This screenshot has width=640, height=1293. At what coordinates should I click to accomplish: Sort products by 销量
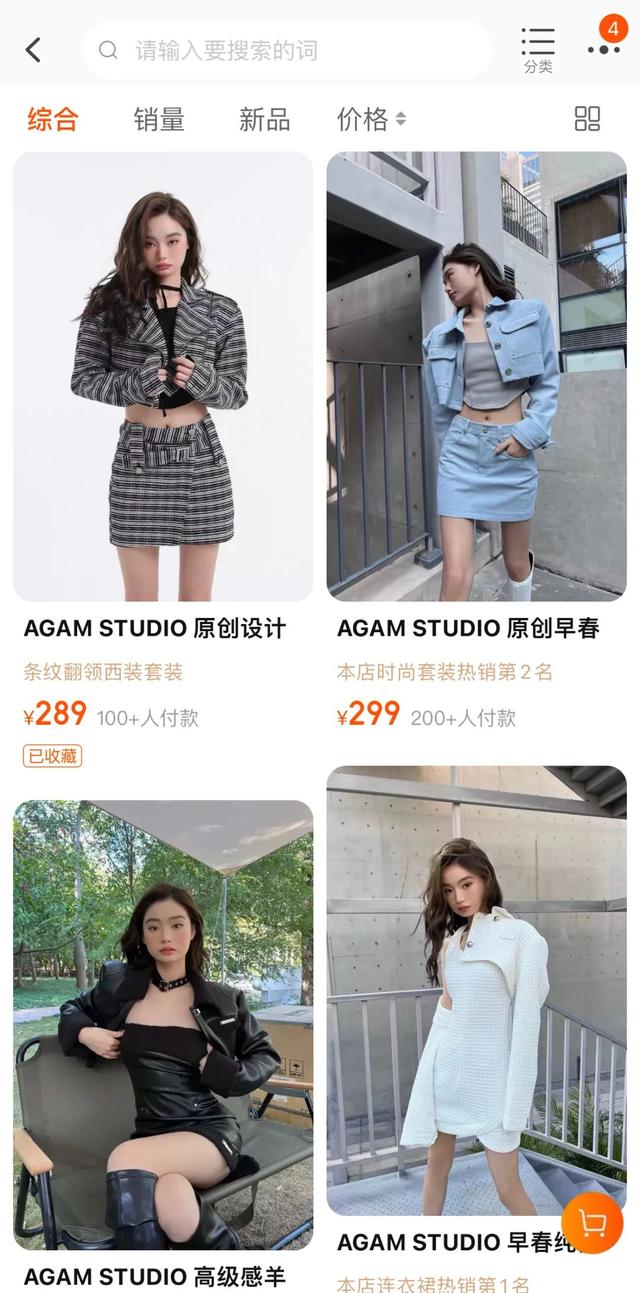click(x=159, y=120)
